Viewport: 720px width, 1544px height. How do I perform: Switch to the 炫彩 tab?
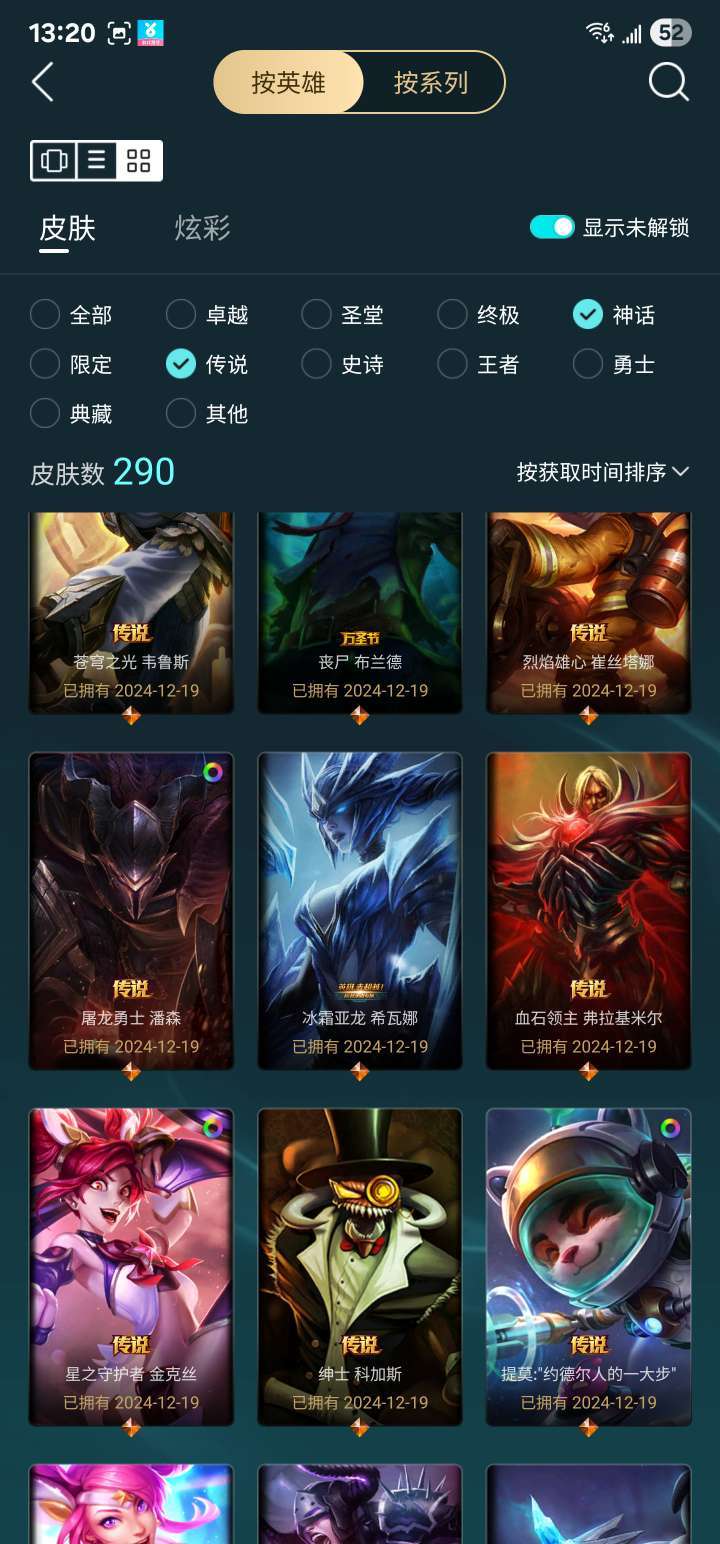(x=202, y=230)
